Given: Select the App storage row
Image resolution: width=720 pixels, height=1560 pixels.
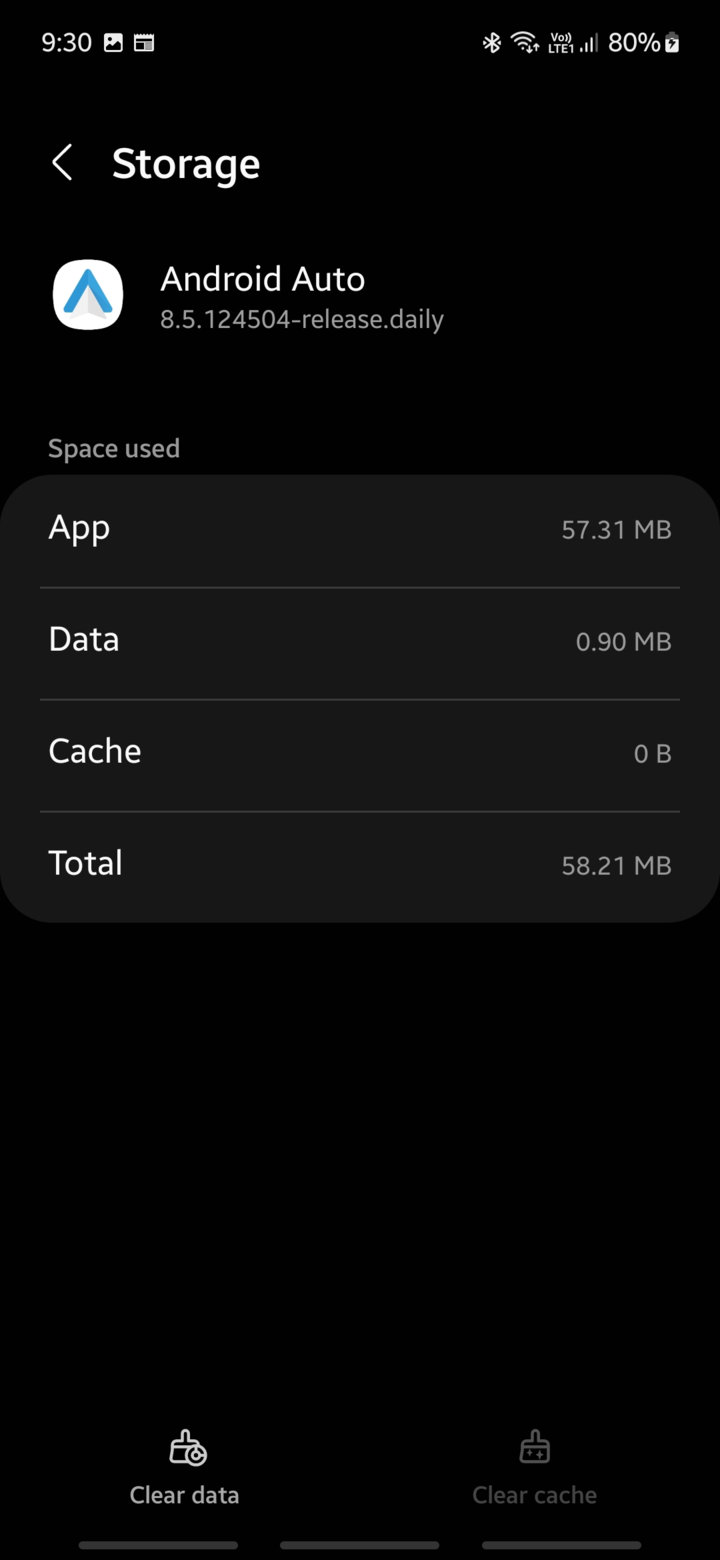Looking at the screenshot, I should click(x=360, y=530).
